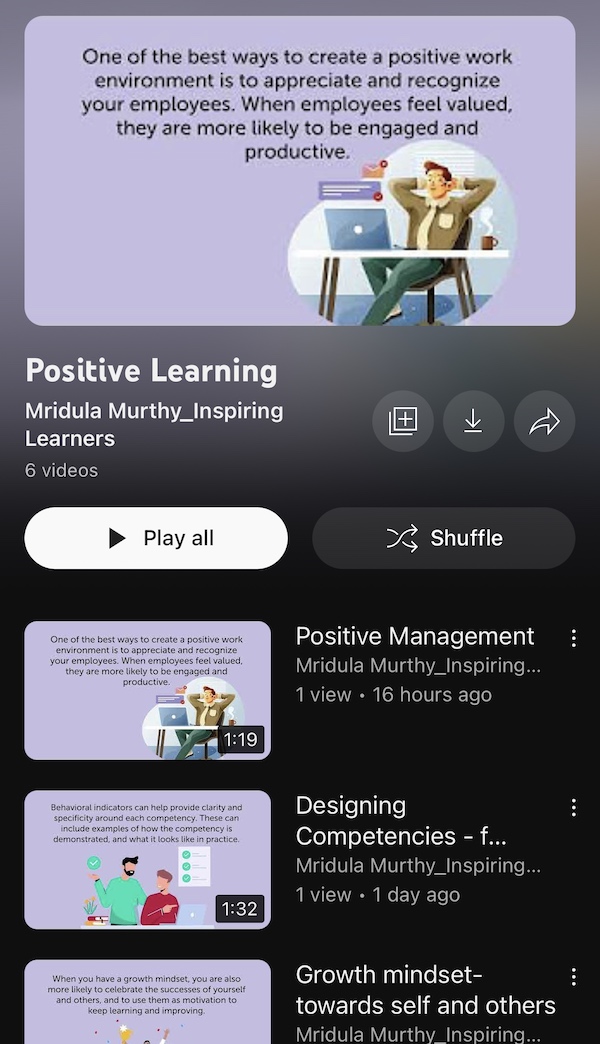Shuffle the playlist videos

coord(443,538)
